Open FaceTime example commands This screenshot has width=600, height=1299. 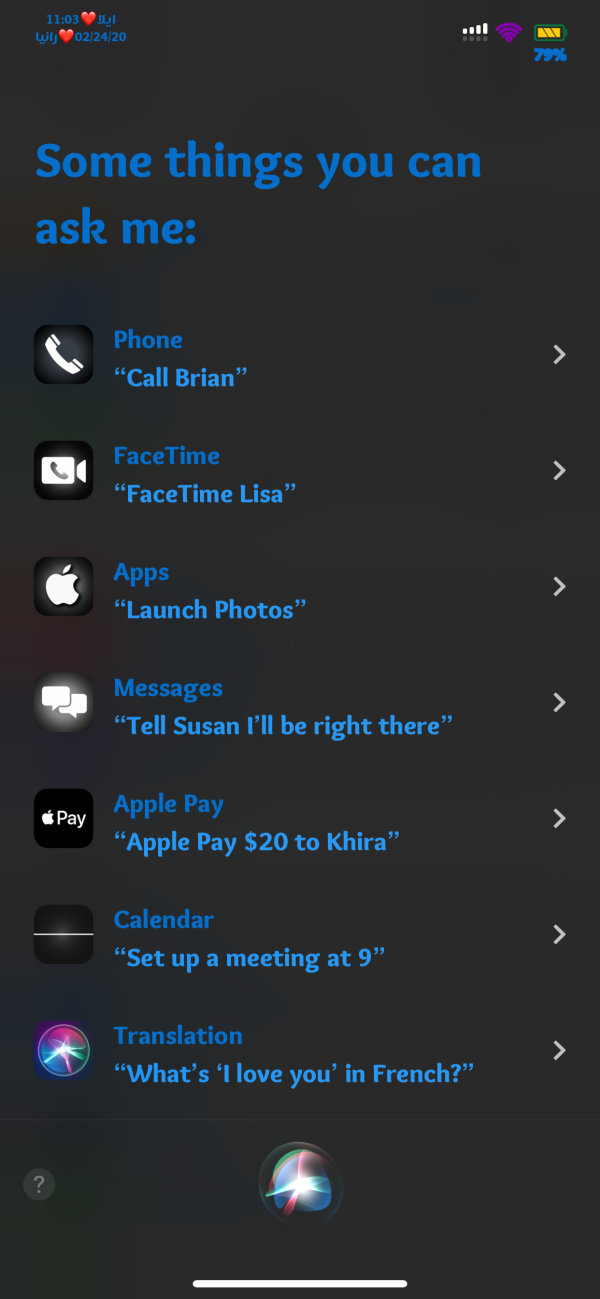pyautogui.click(x=300, y=471)
